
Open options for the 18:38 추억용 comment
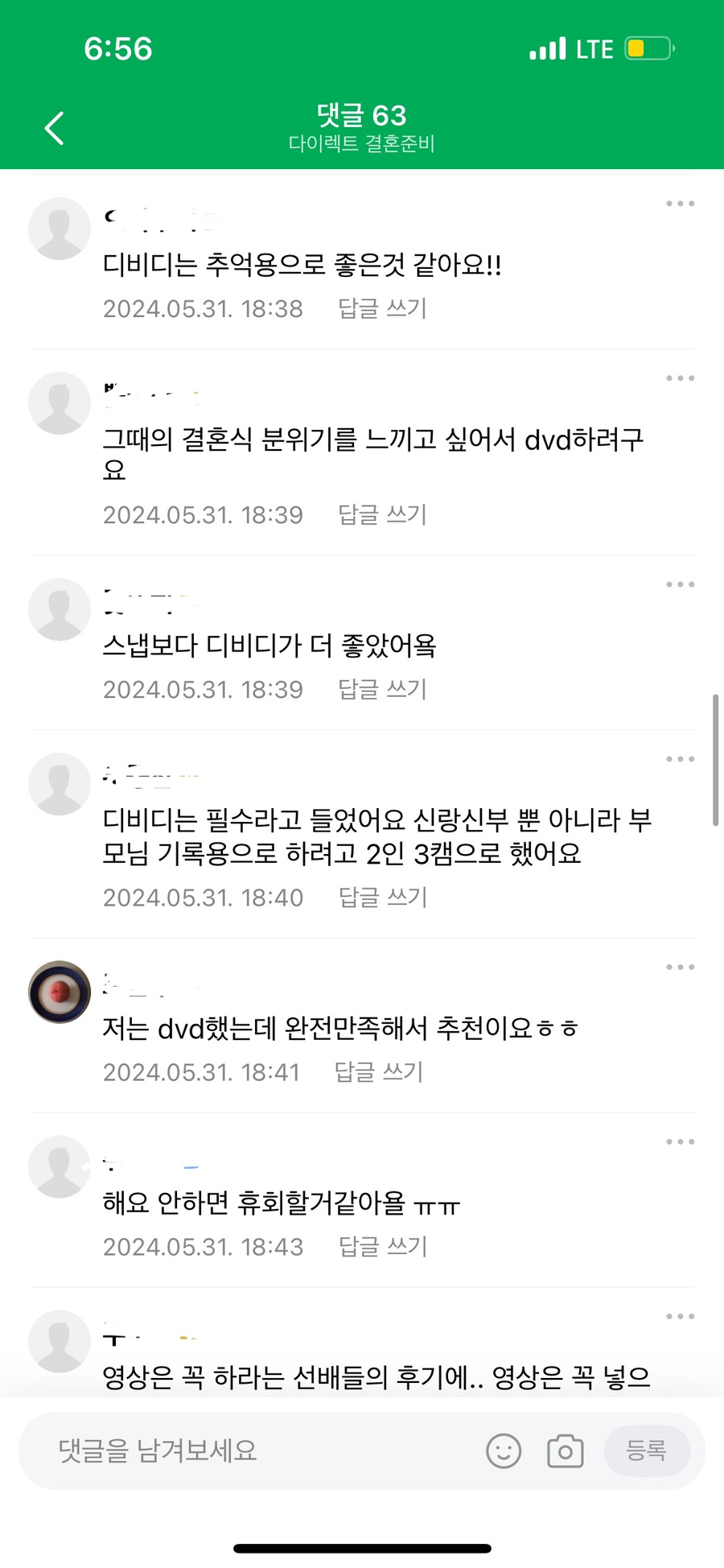(x=680, y=204)
